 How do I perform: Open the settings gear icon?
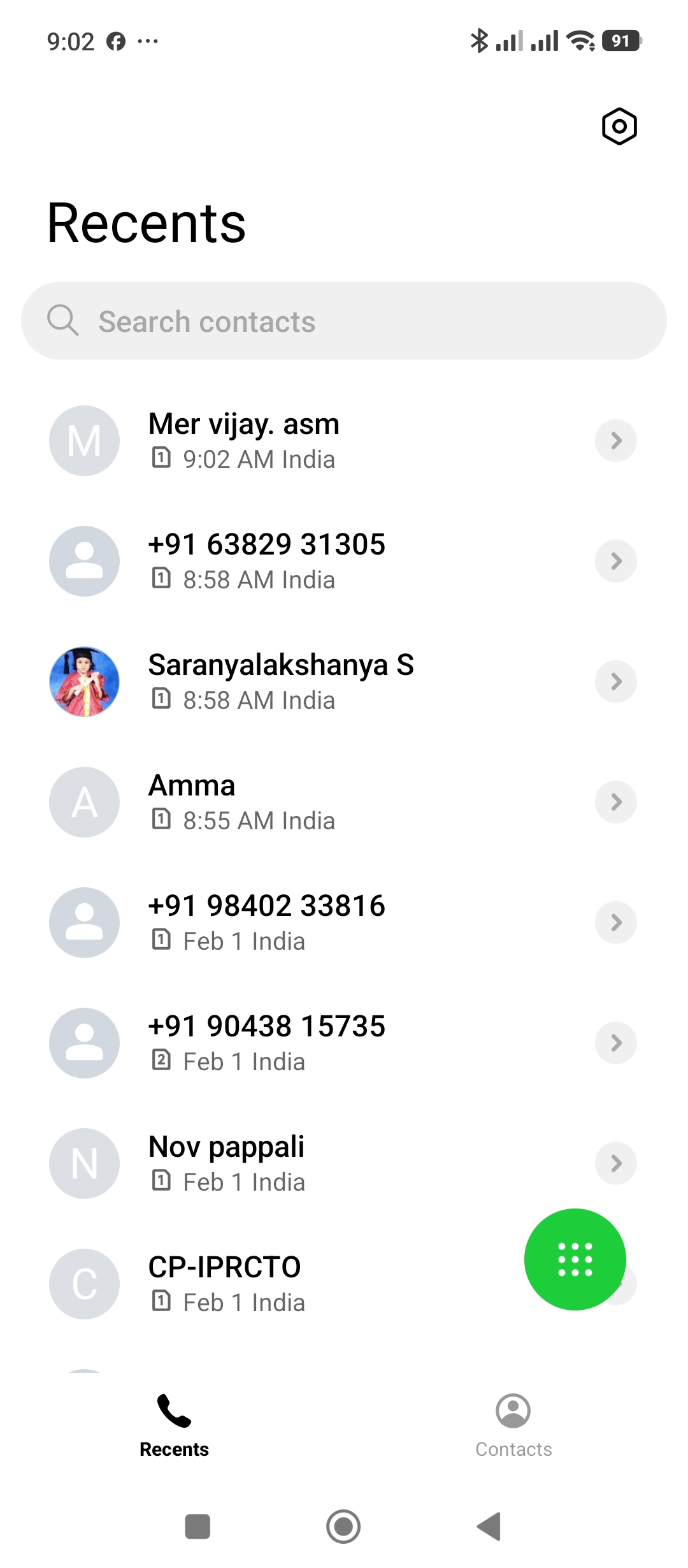[x=619, y=126]
